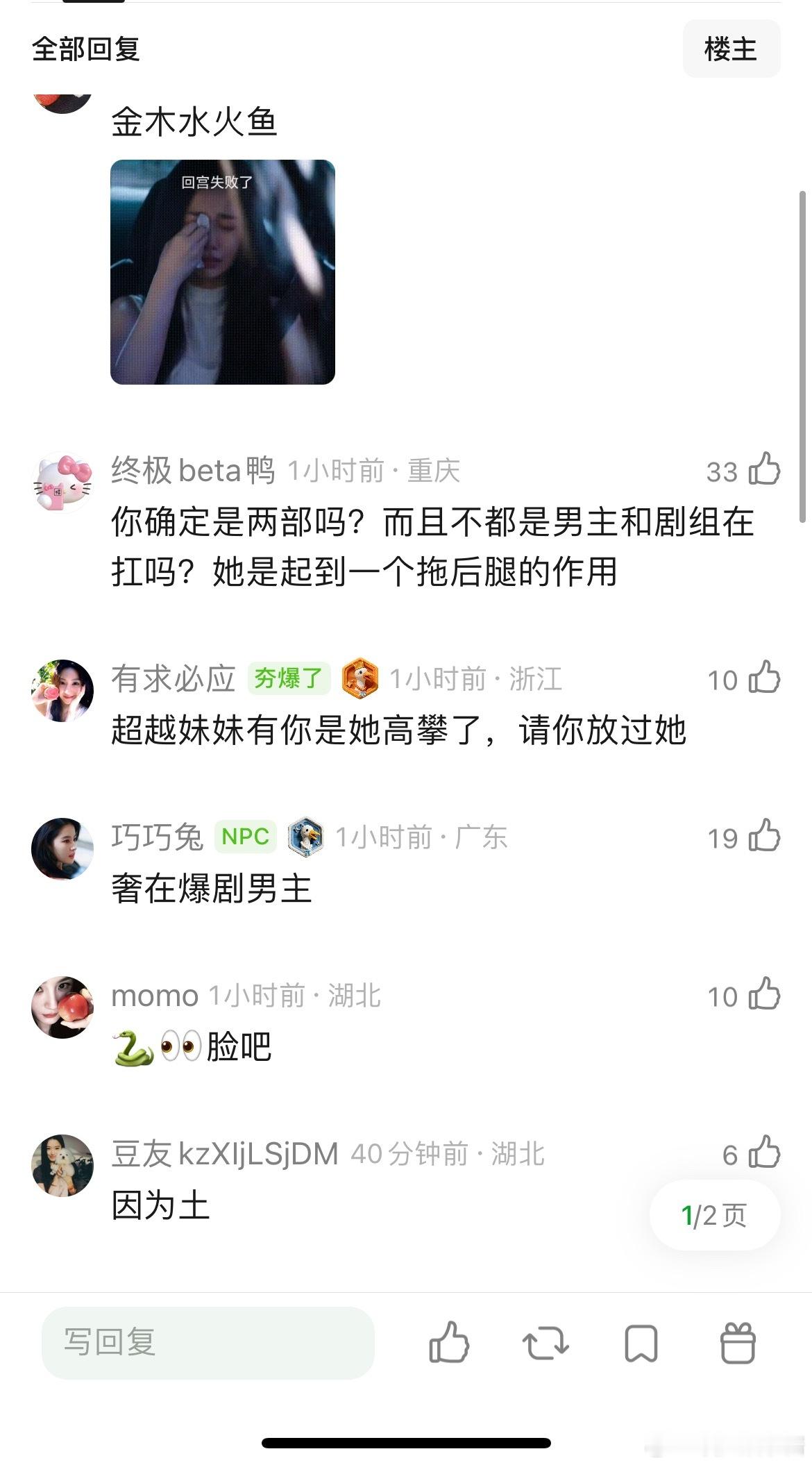Image resolution: width=812 pixels, height=1465 pixels.
Task: Tap the shield badge beside 巧巧兔
Action: (305, 838)
